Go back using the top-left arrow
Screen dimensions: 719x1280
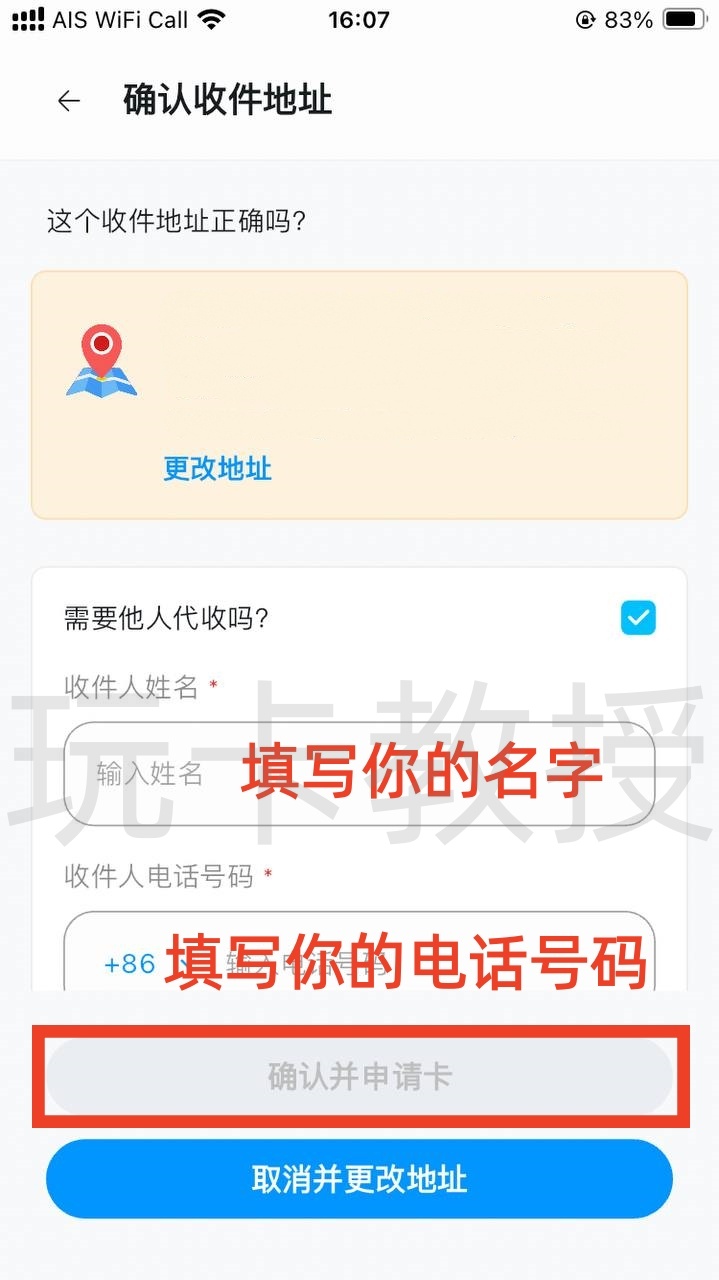(x=68, y=101)
